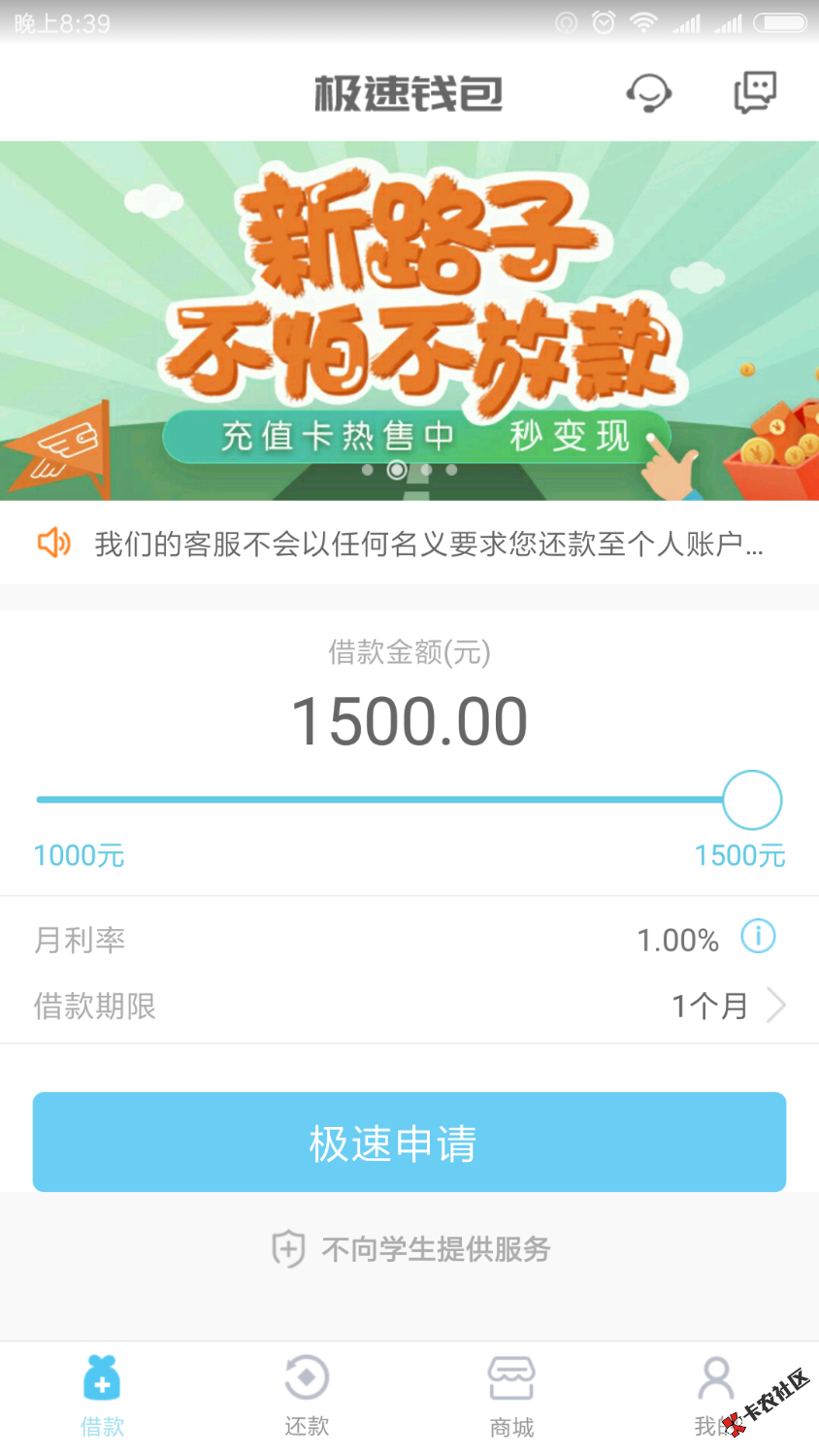The width and height of the screenshot is (819, 1456).
Task: Open the customer service headset icon
Action: (x=648, y=93)
